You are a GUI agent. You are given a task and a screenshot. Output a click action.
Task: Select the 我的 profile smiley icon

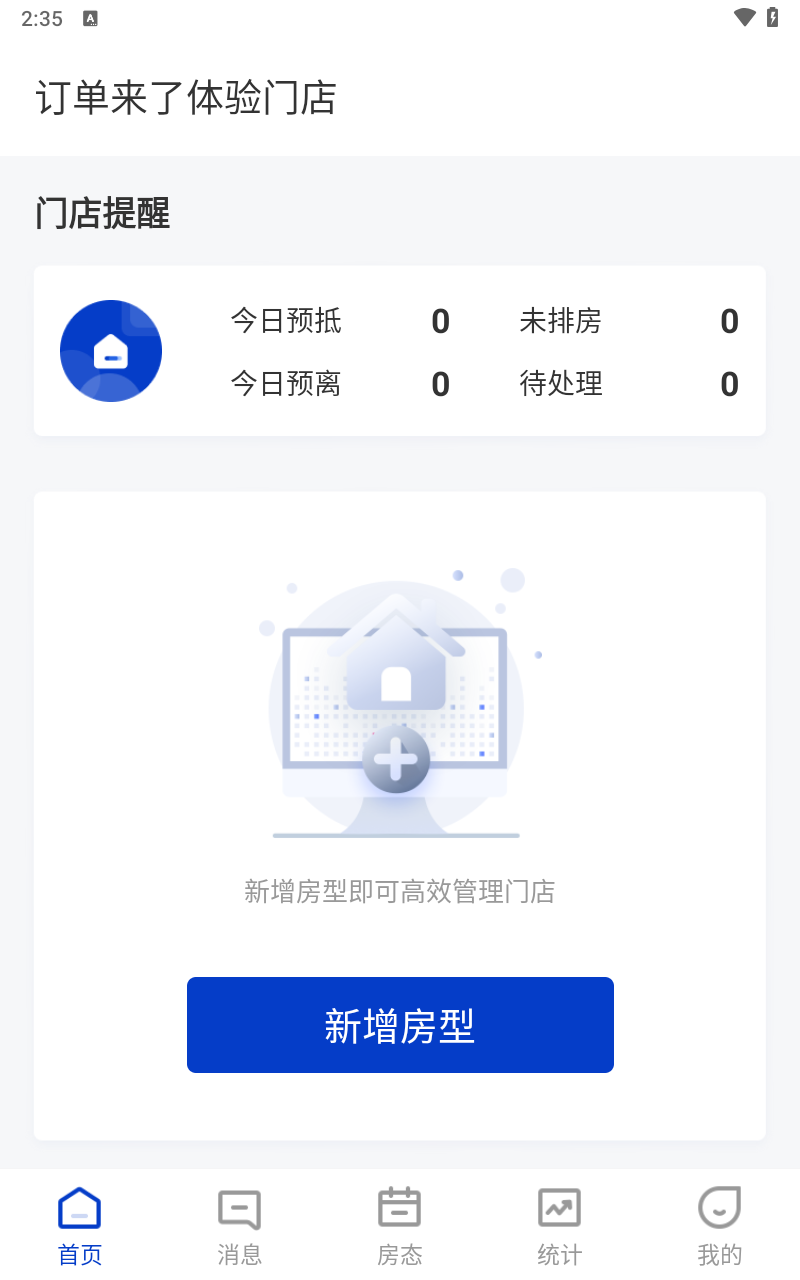719,1207
